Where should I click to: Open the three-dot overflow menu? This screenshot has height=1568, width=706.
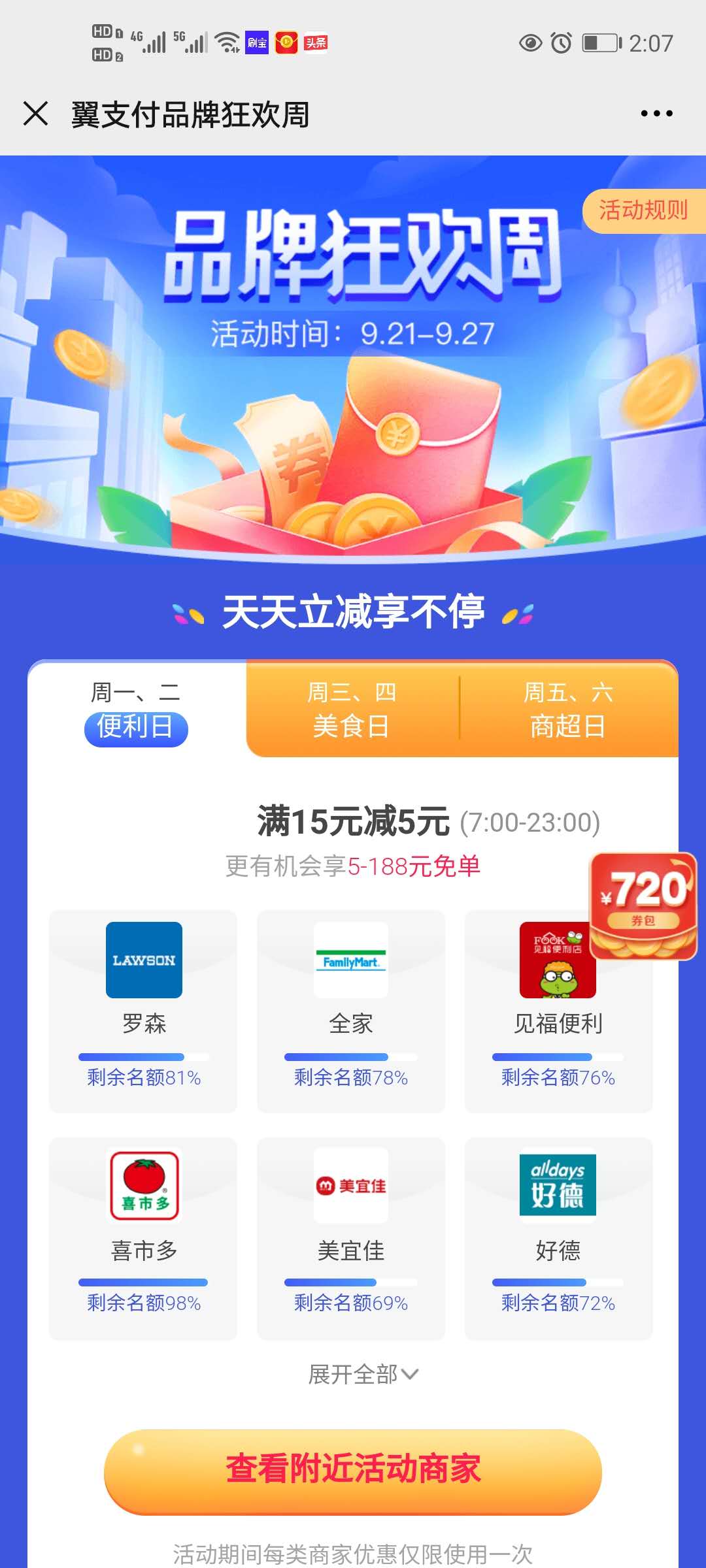[x=656, y=114]
